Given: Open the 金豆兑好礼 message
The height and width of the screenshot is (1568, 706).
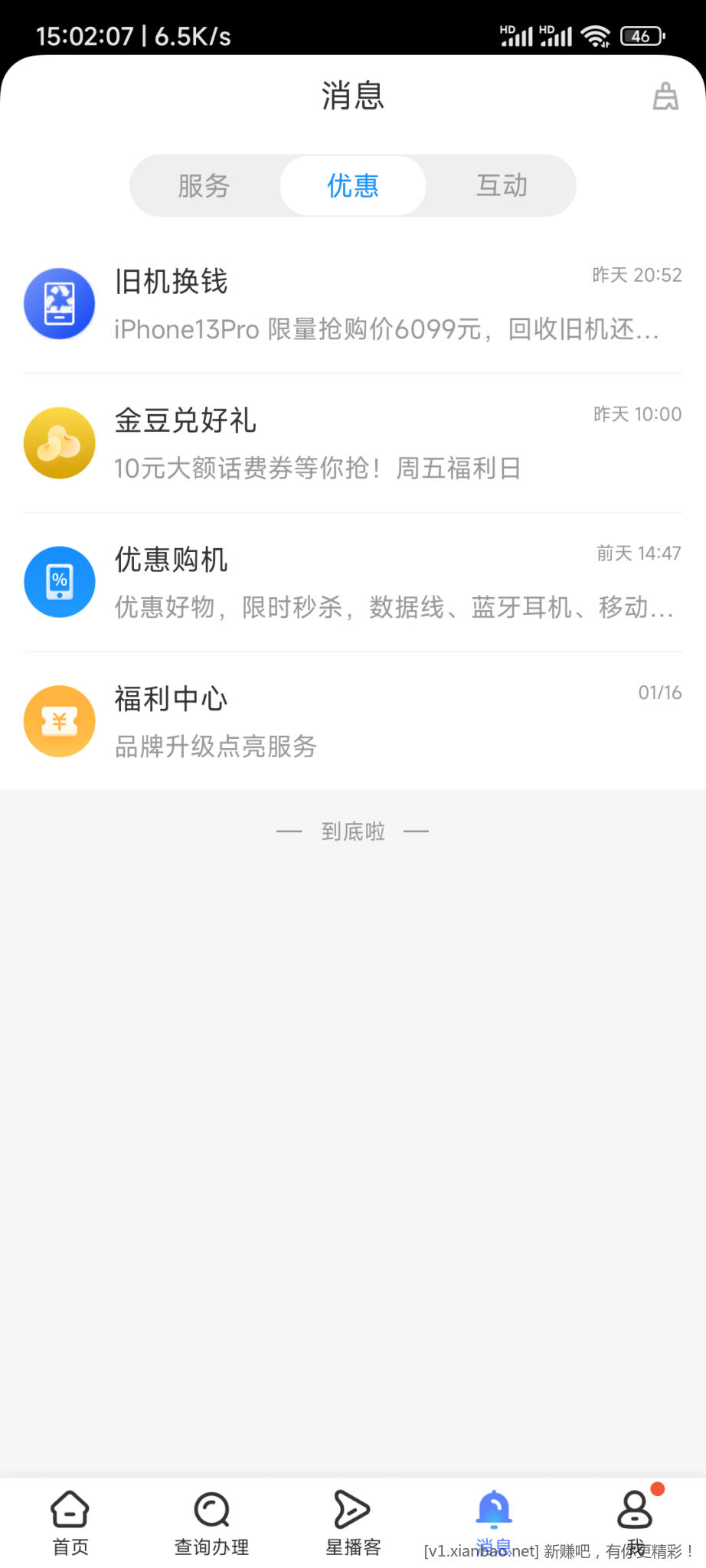Looking at the screenshot, I should [352, 444].
